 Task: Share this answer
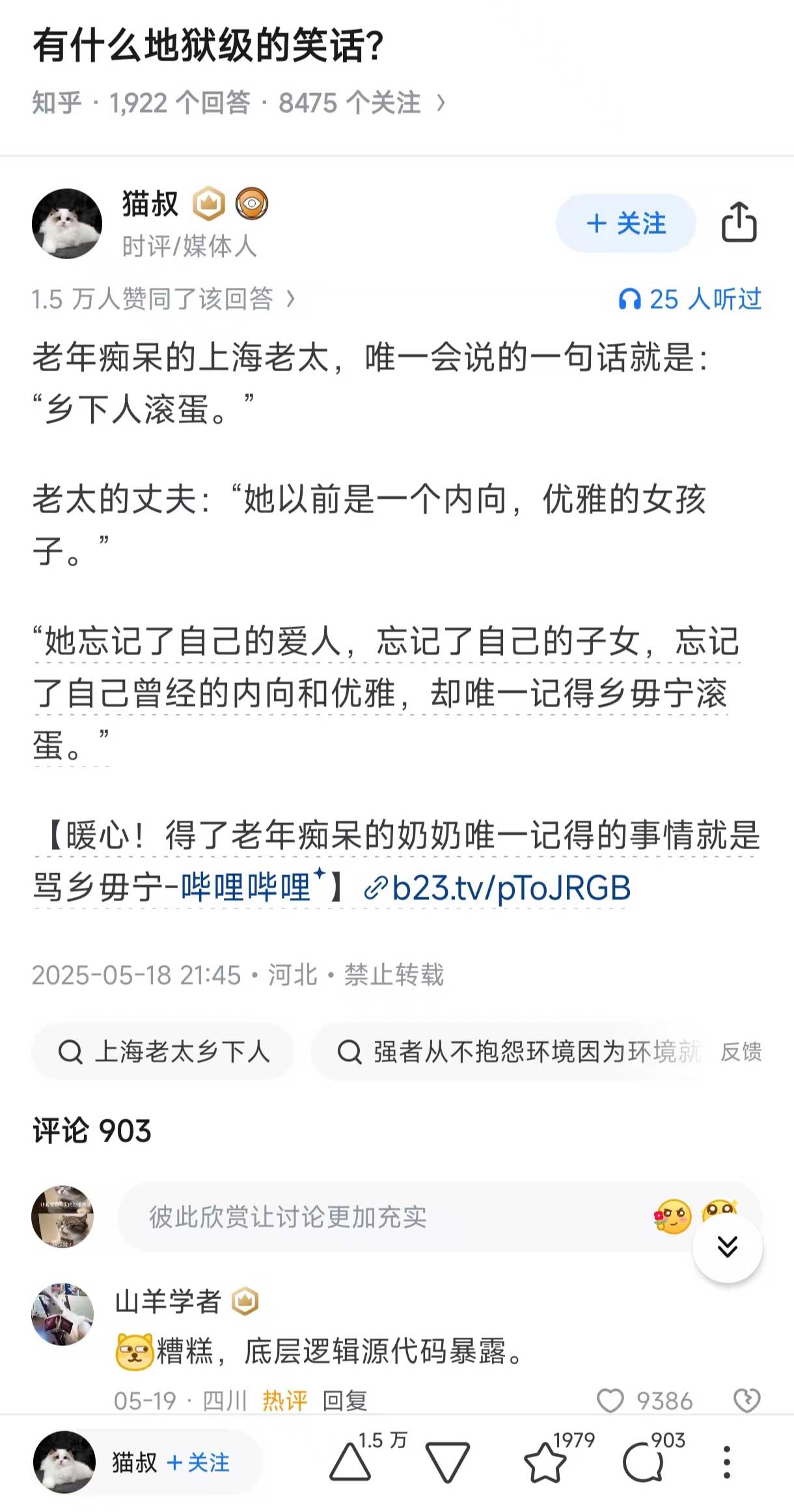point(739,223)
